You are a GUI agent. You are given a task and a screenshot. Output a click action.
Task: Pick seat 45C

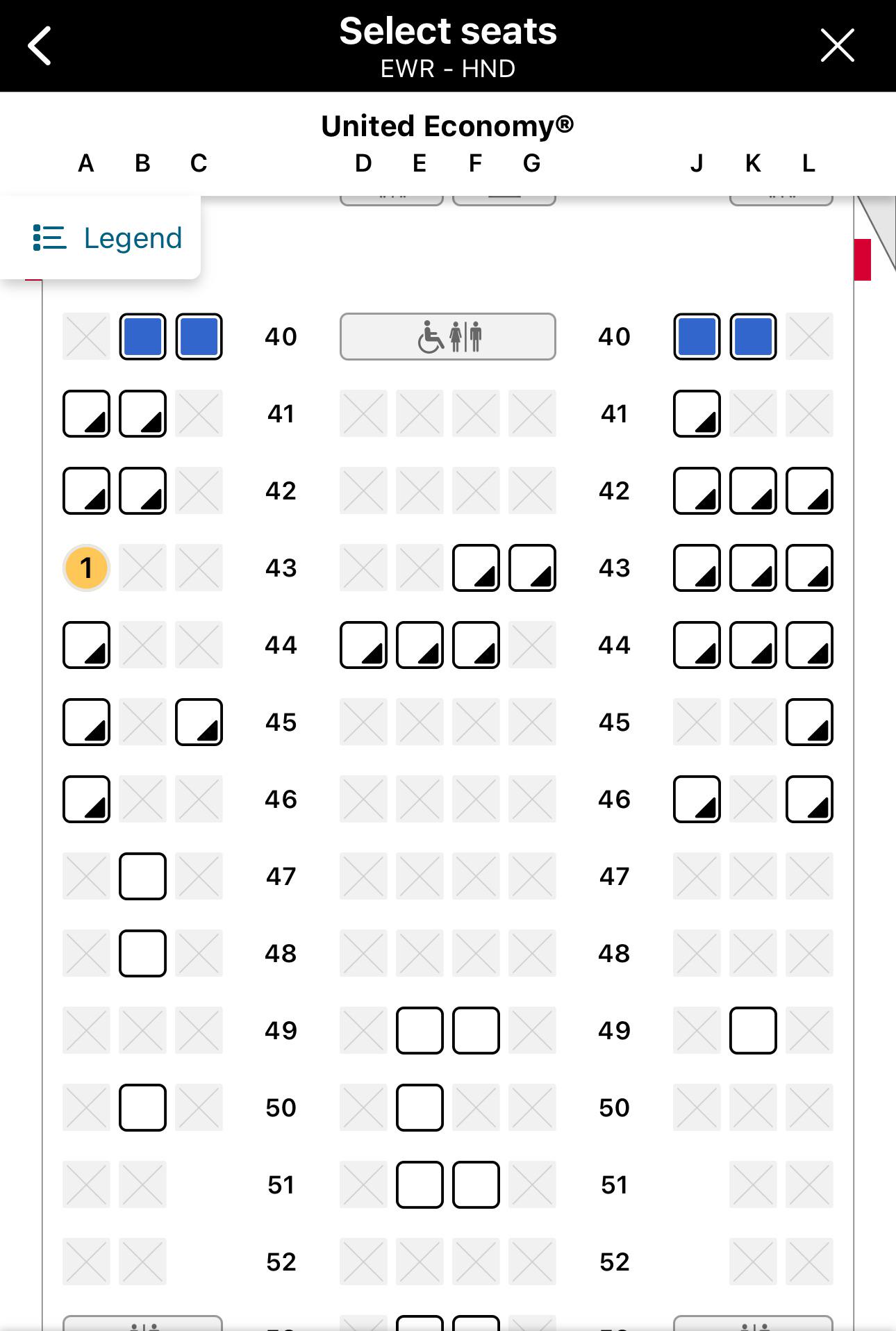199,722
